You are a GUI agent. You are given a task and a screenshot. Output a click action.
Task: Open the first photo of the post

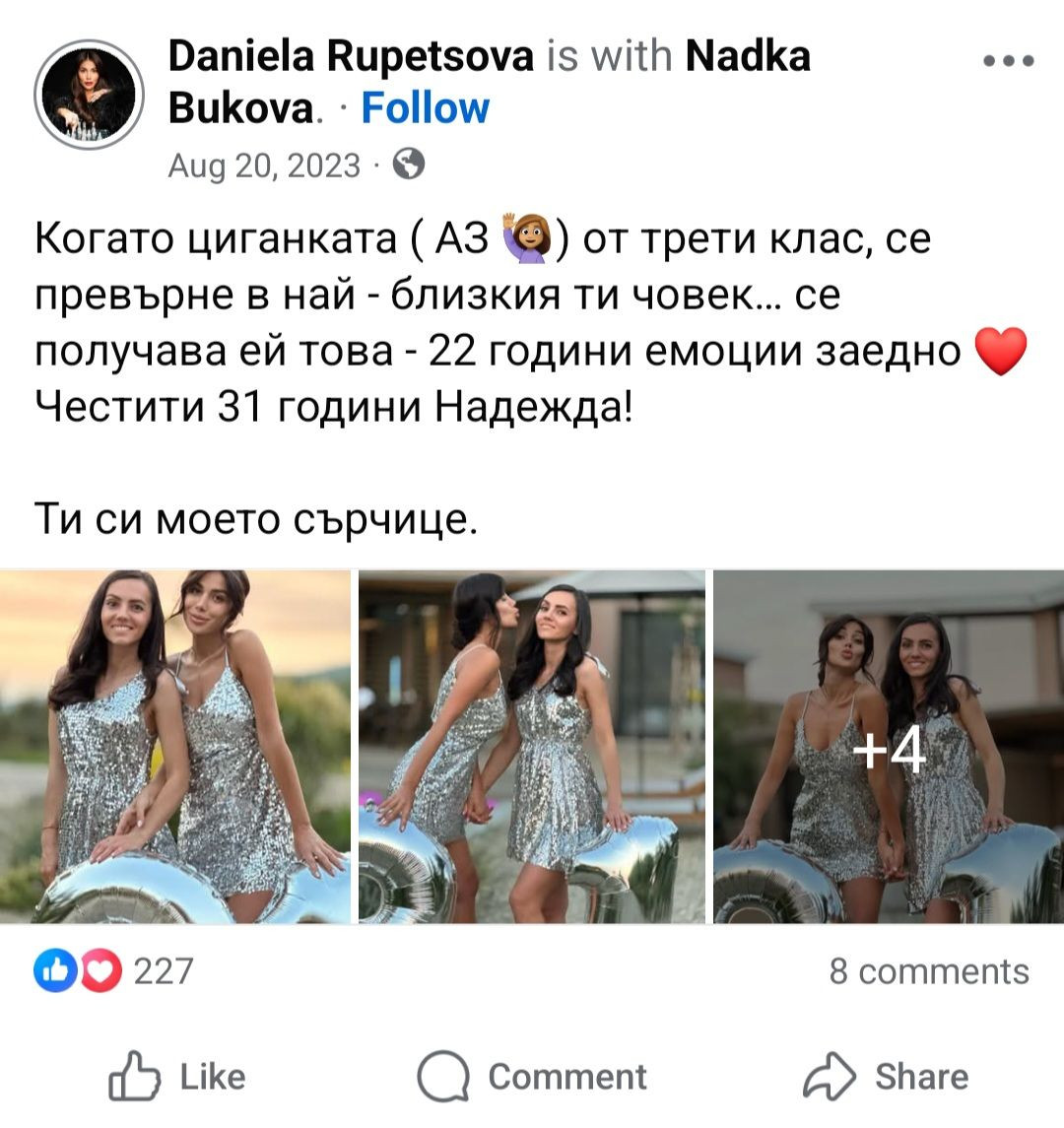(175, 746)
